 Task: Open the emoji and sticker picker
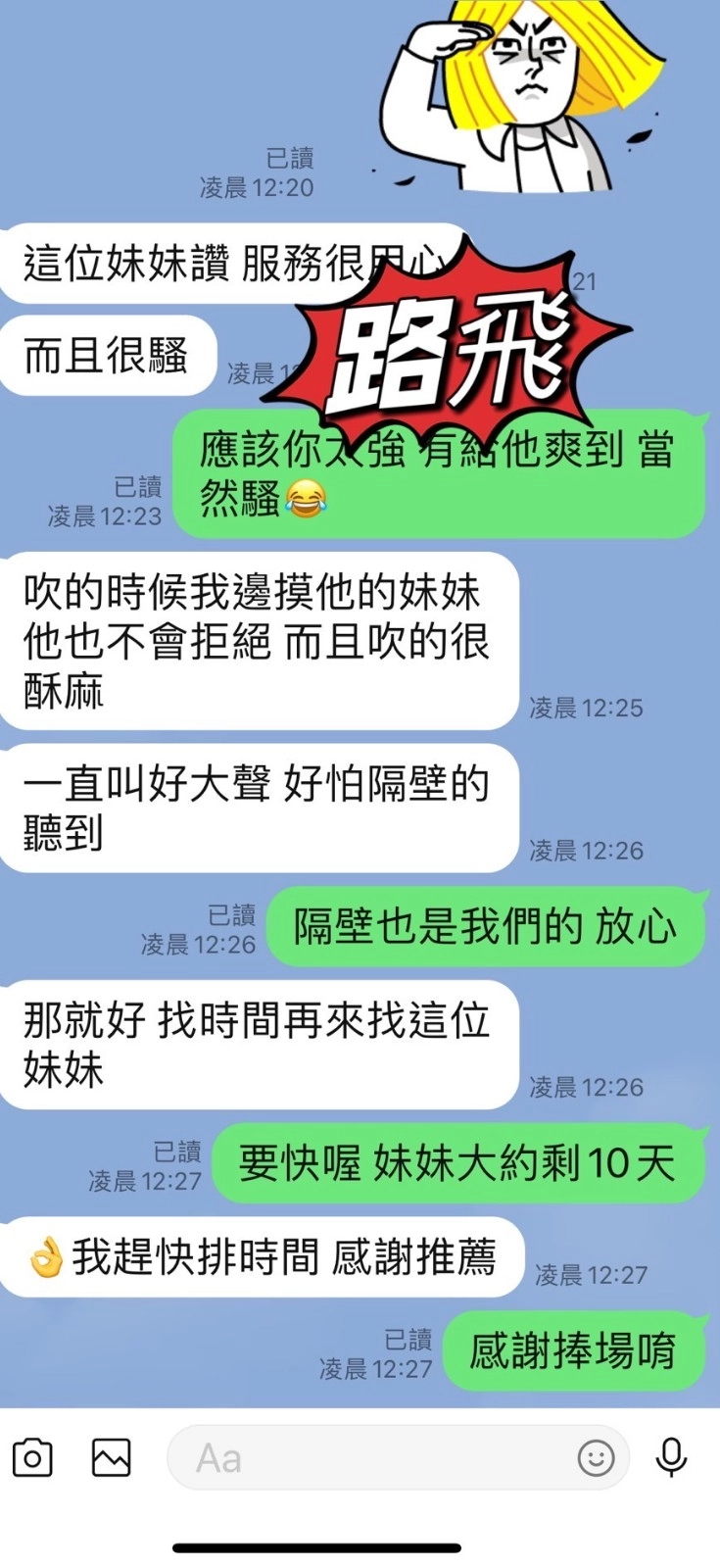click(x=596, y=1457)
